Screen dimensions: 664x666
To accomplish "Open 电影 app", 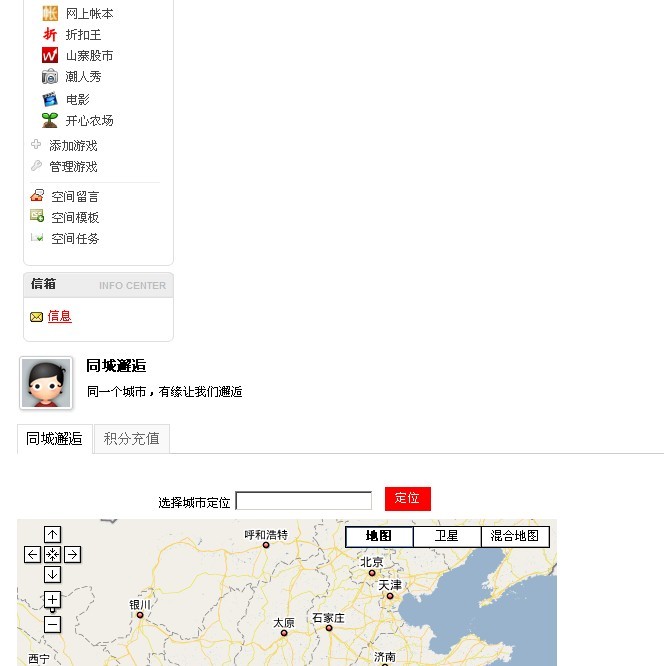I will coord(77,99).
